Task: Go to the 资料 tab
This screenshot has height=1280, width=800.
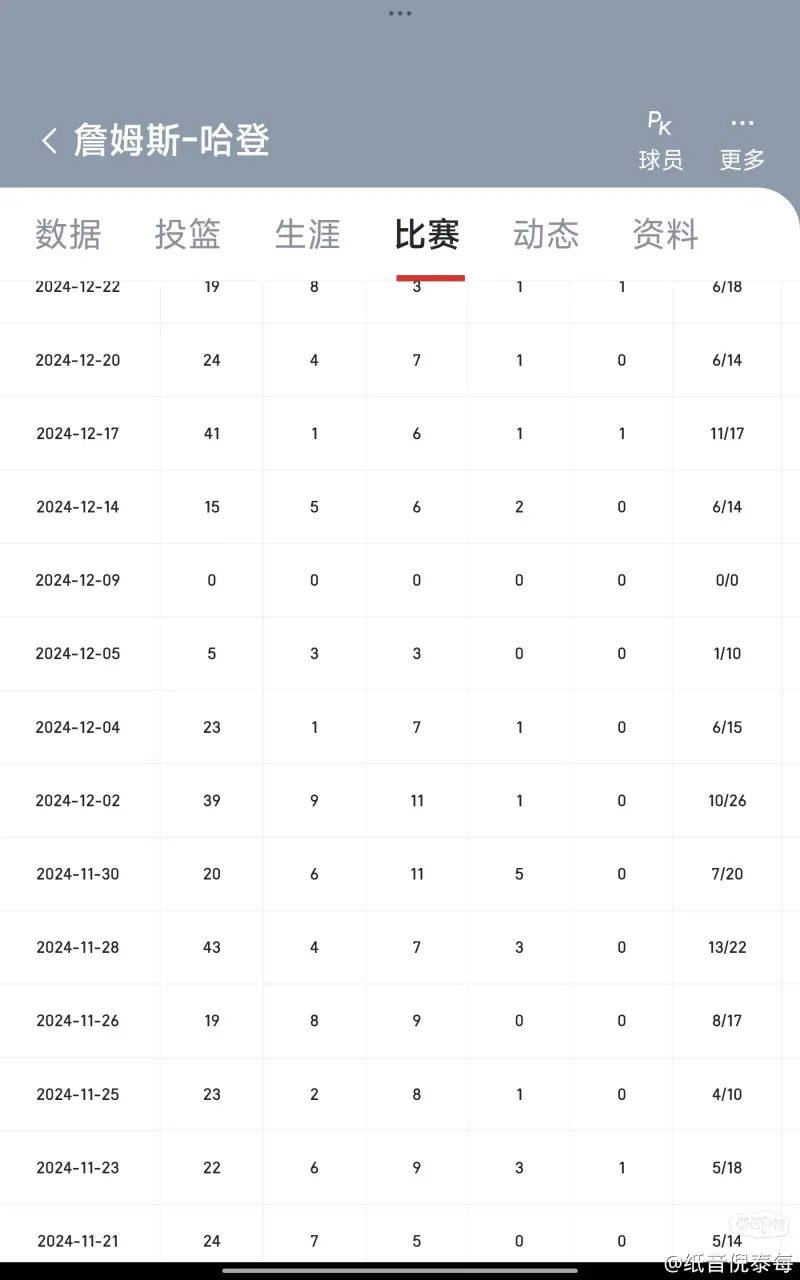Action: tap(666, 234)
